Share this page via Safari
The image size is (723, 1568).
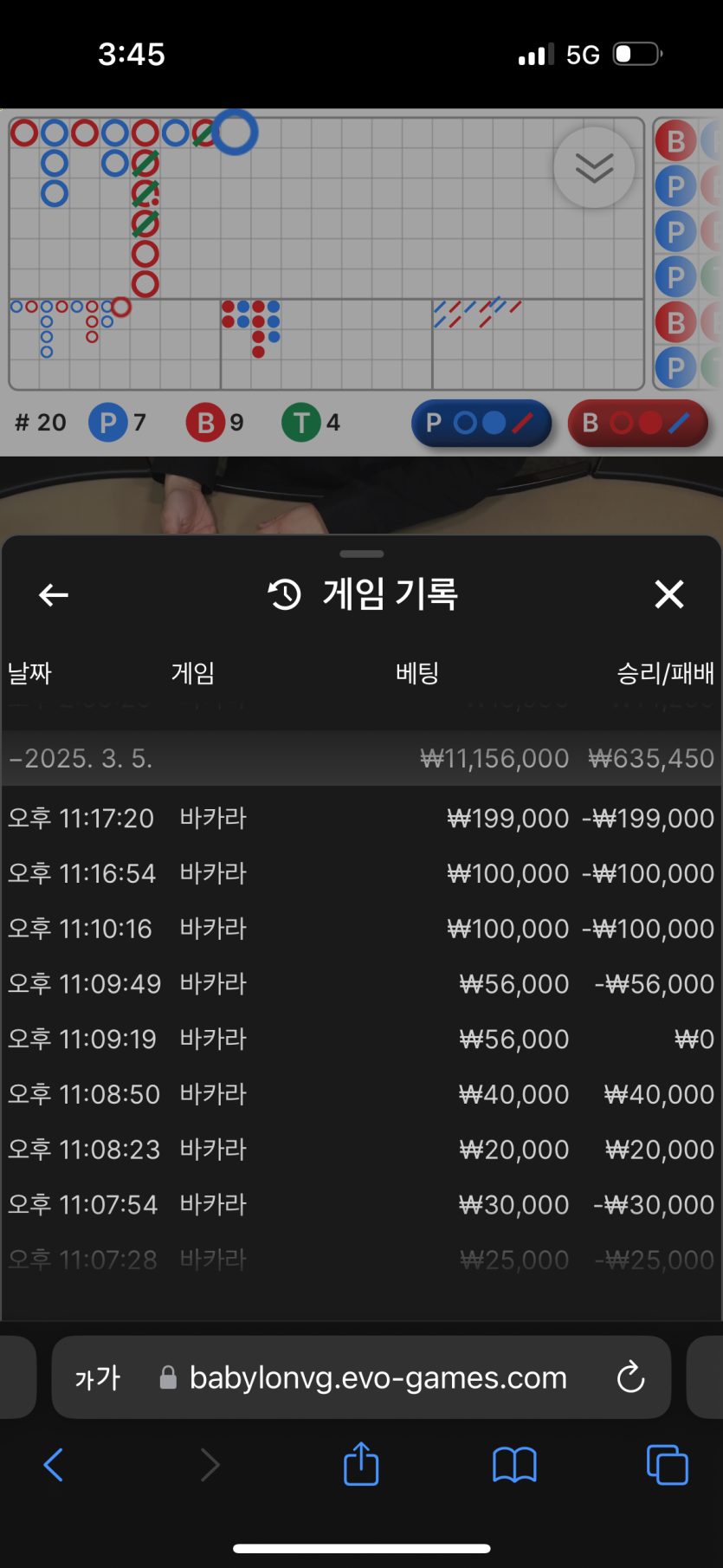point(361,1465)
